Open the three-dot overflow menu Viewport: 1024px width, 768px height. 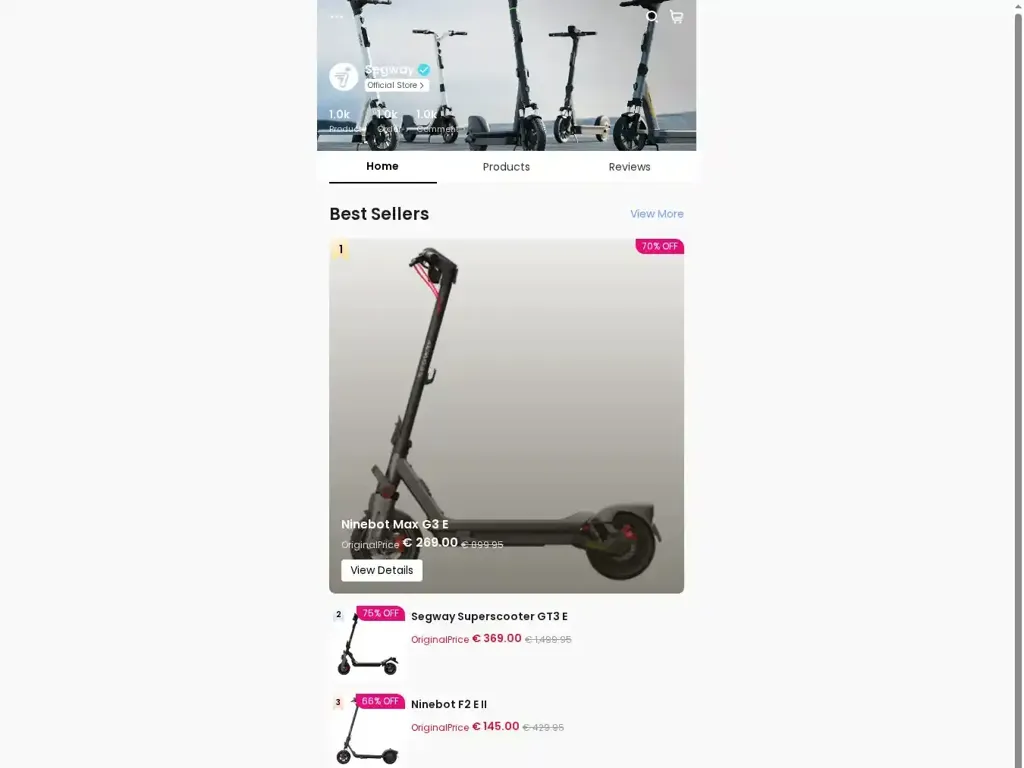pyautogui.click(x=337, y=16)
